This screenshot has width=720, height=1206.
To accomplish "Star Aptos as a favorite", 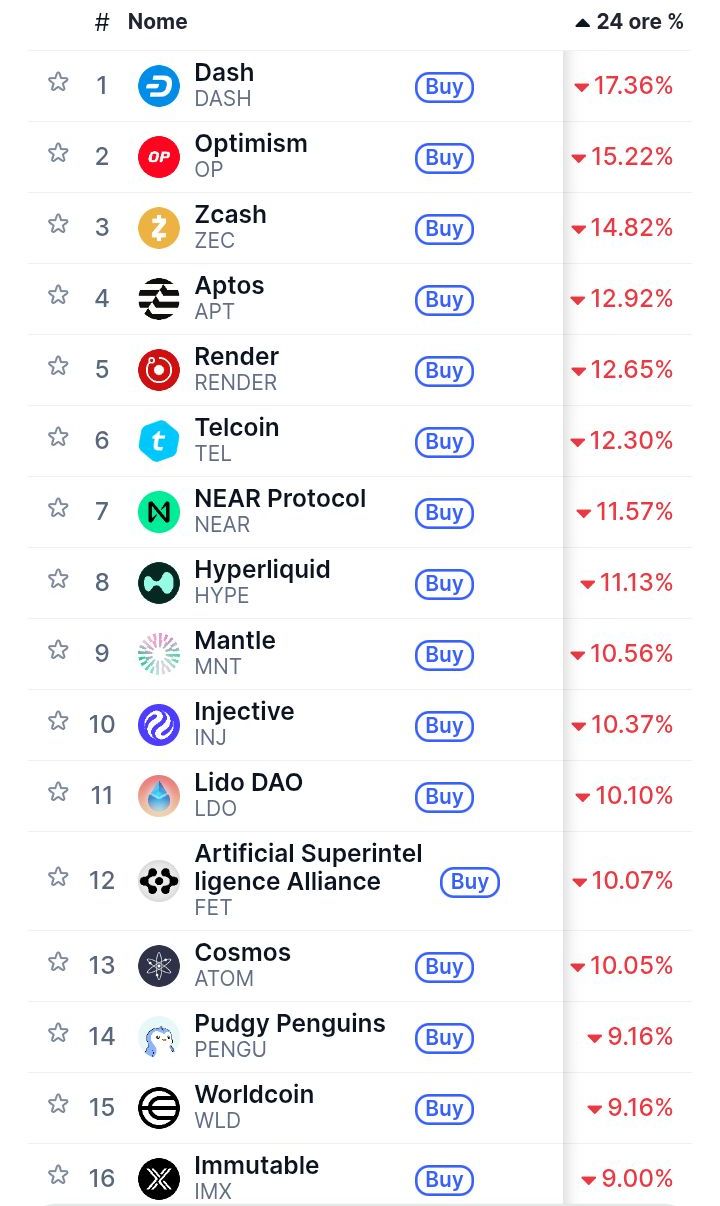I will point(58,295).
